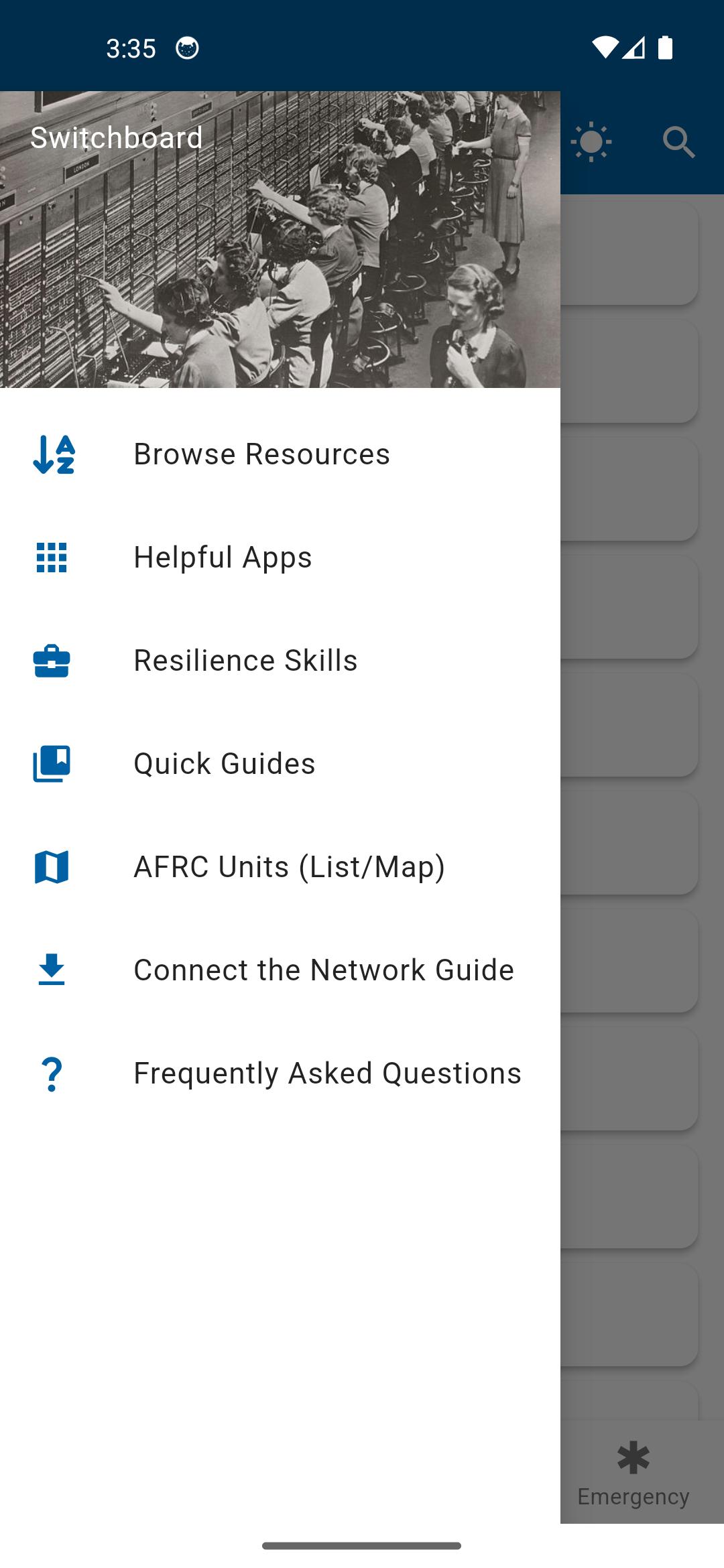Viewport: 724px width, 1568px height.
Task: View AFRC Units (List/Map)
Action: 280,867
